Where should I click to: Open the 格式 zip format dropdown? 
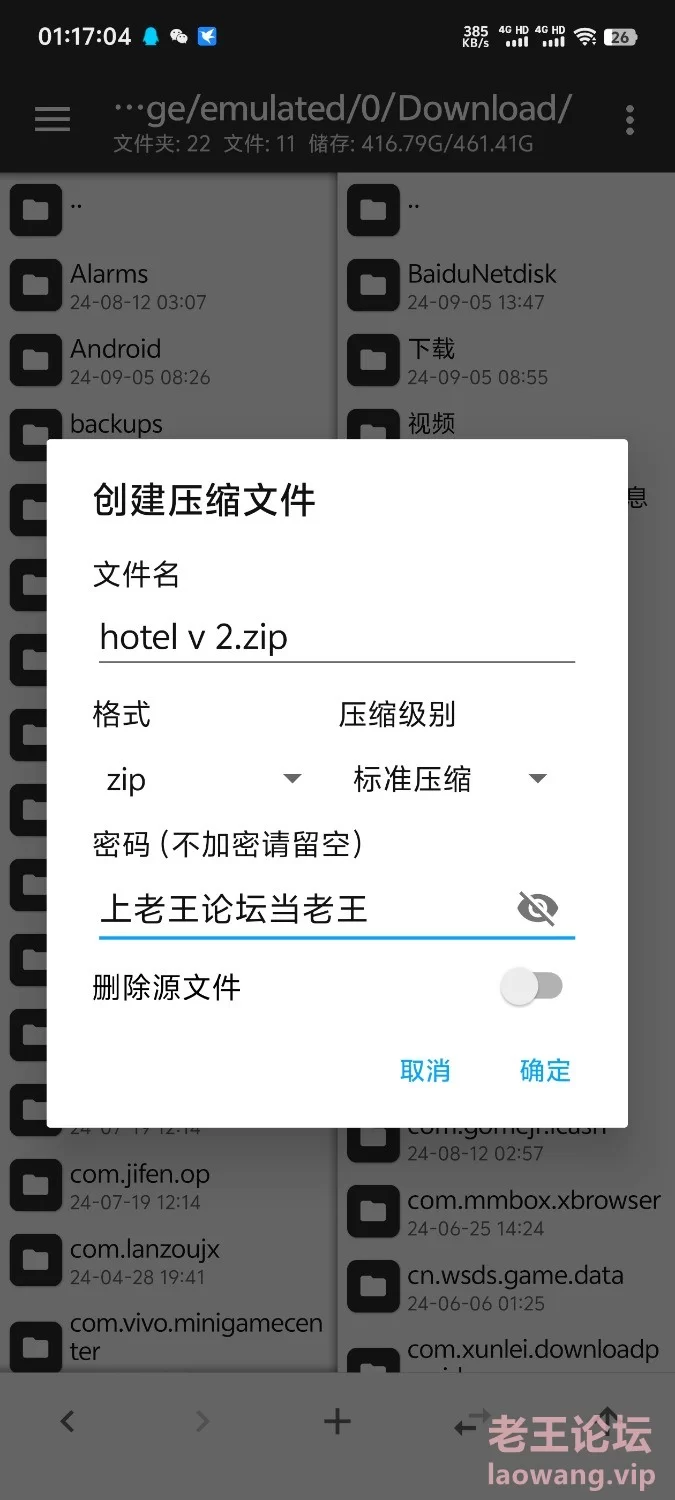(200, 779)
